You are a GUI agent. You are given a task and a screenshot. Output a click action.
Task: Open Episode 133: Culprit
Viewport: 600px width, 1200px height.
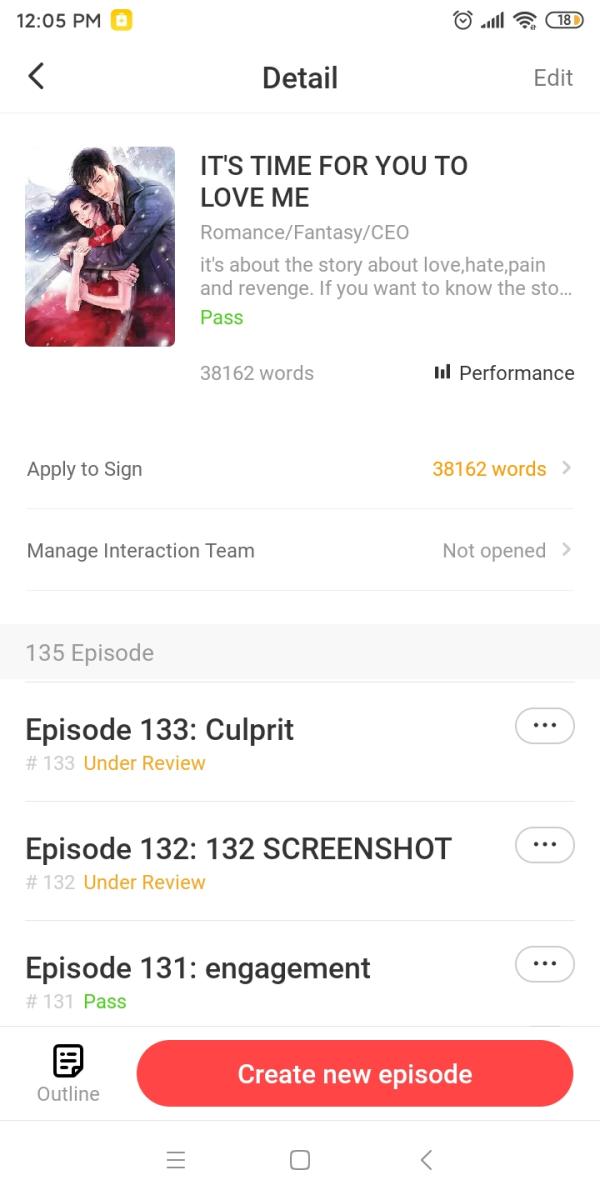tap(160, 730)
